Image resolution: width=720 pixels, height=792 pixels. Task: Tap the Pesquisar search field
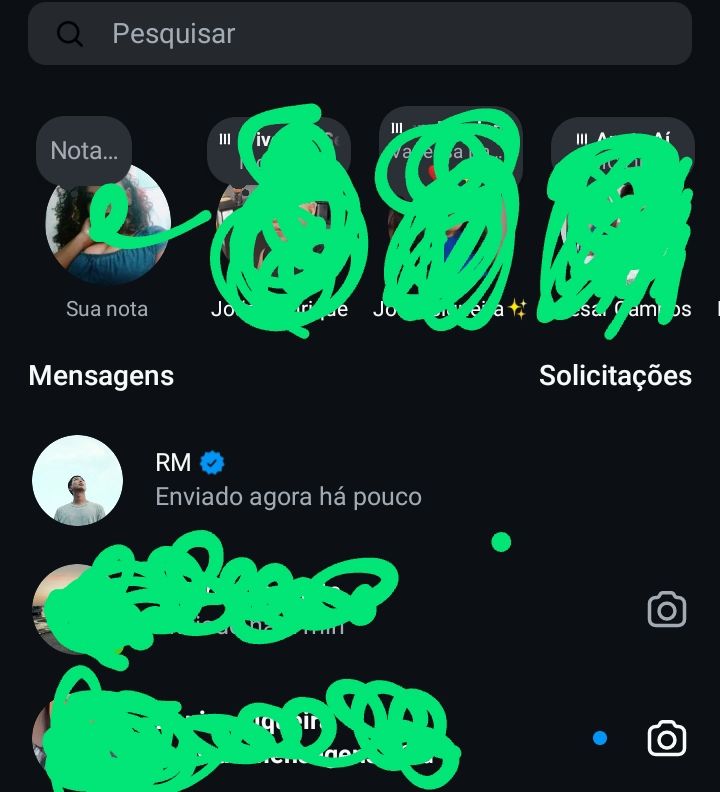point(360,34)
